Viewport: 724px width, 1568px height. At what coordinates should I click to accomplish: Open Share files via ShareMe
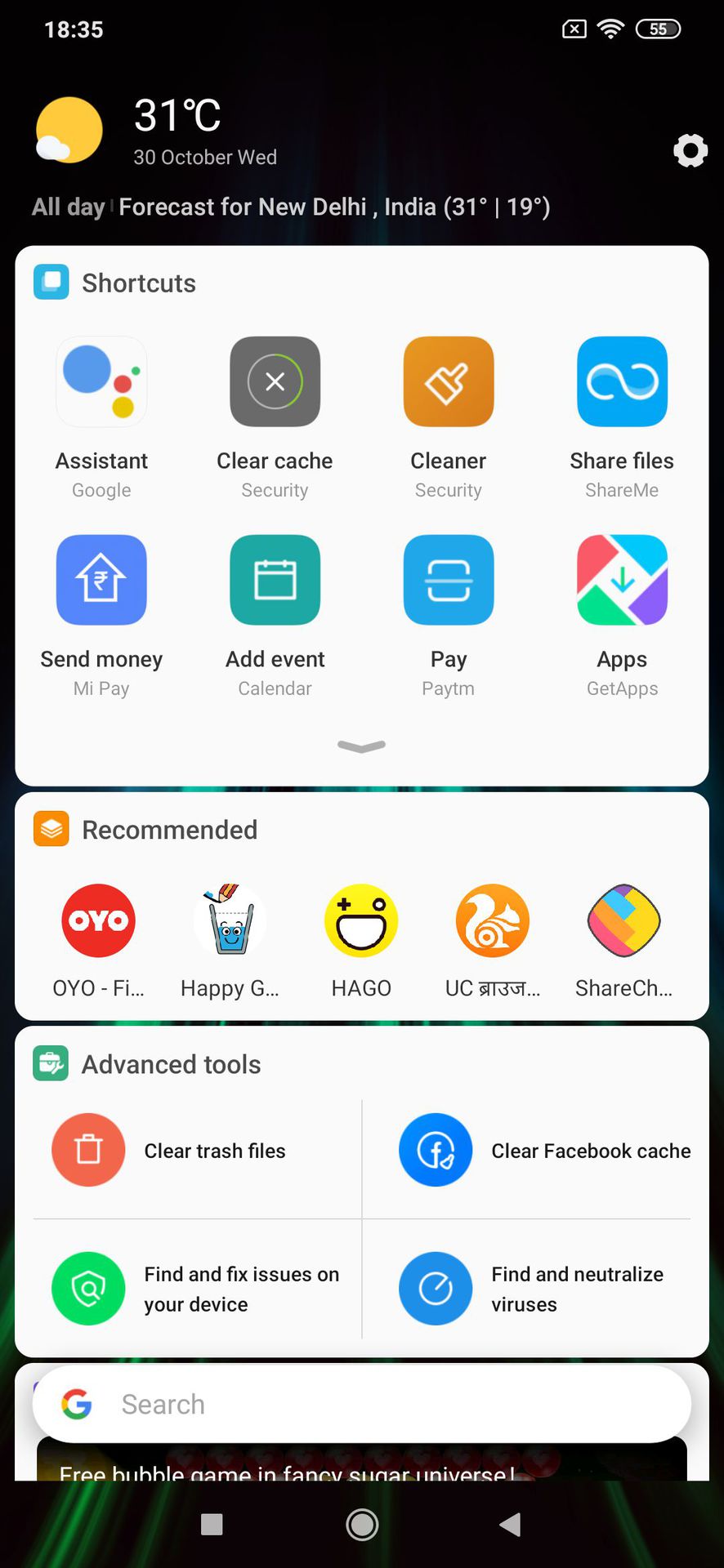[622, 381]
